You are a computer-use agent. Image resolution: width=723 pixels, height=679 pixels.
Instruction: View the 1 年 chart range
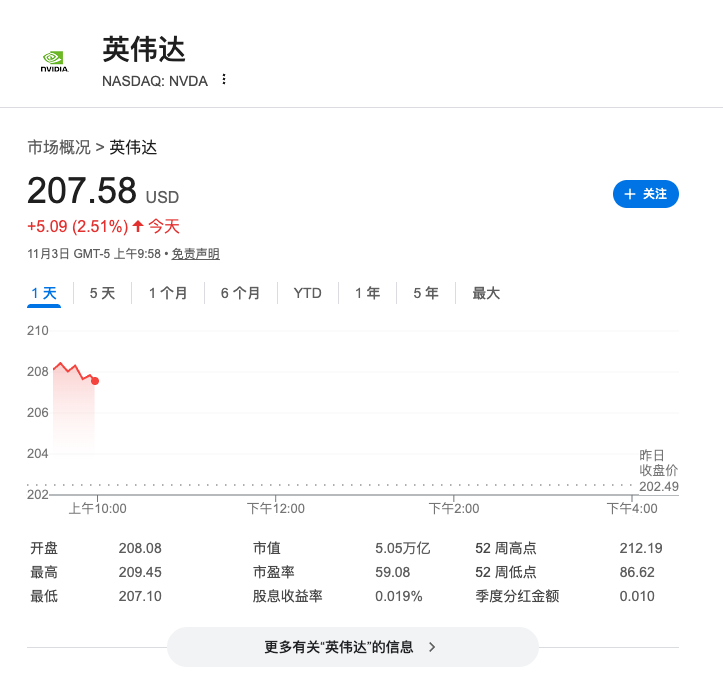point(367,293)
